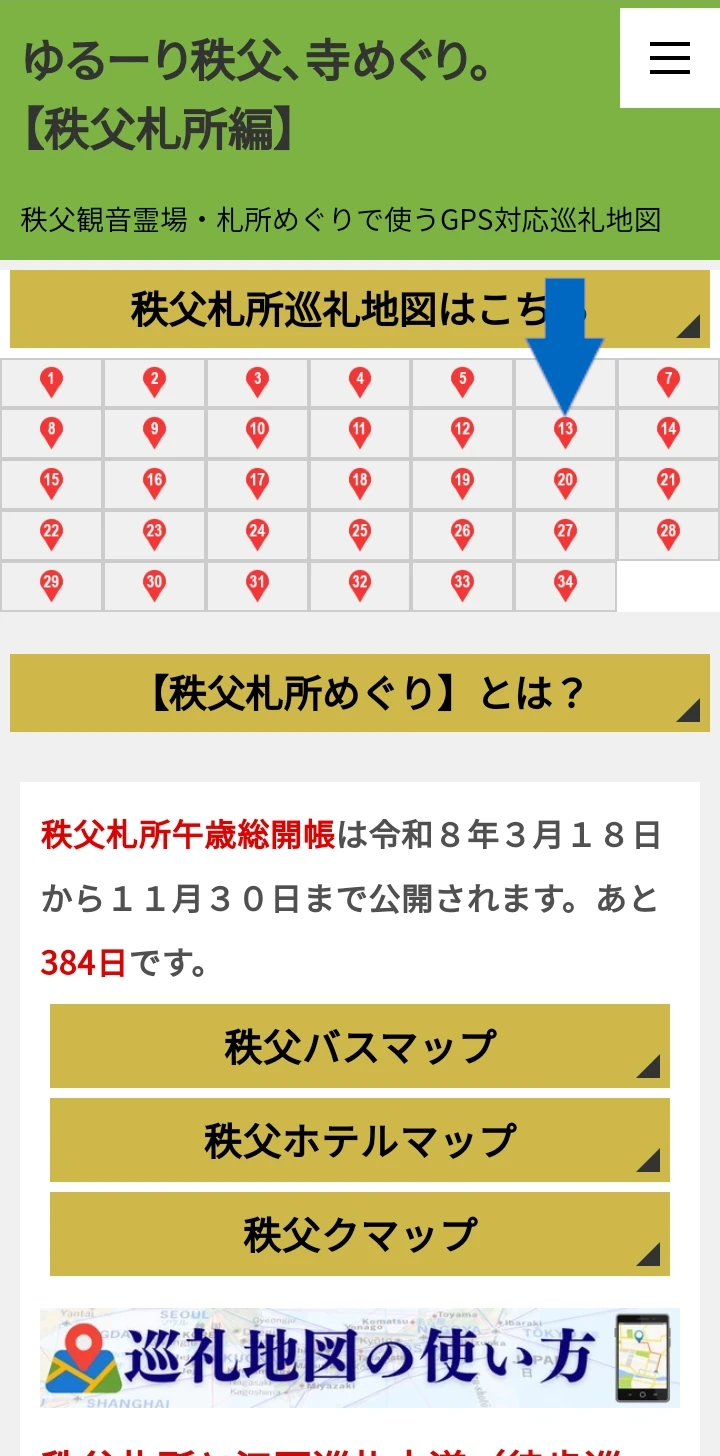Open the 秩父ホテルマップ button
The image size is (720, 1456).
point(358,1140)
